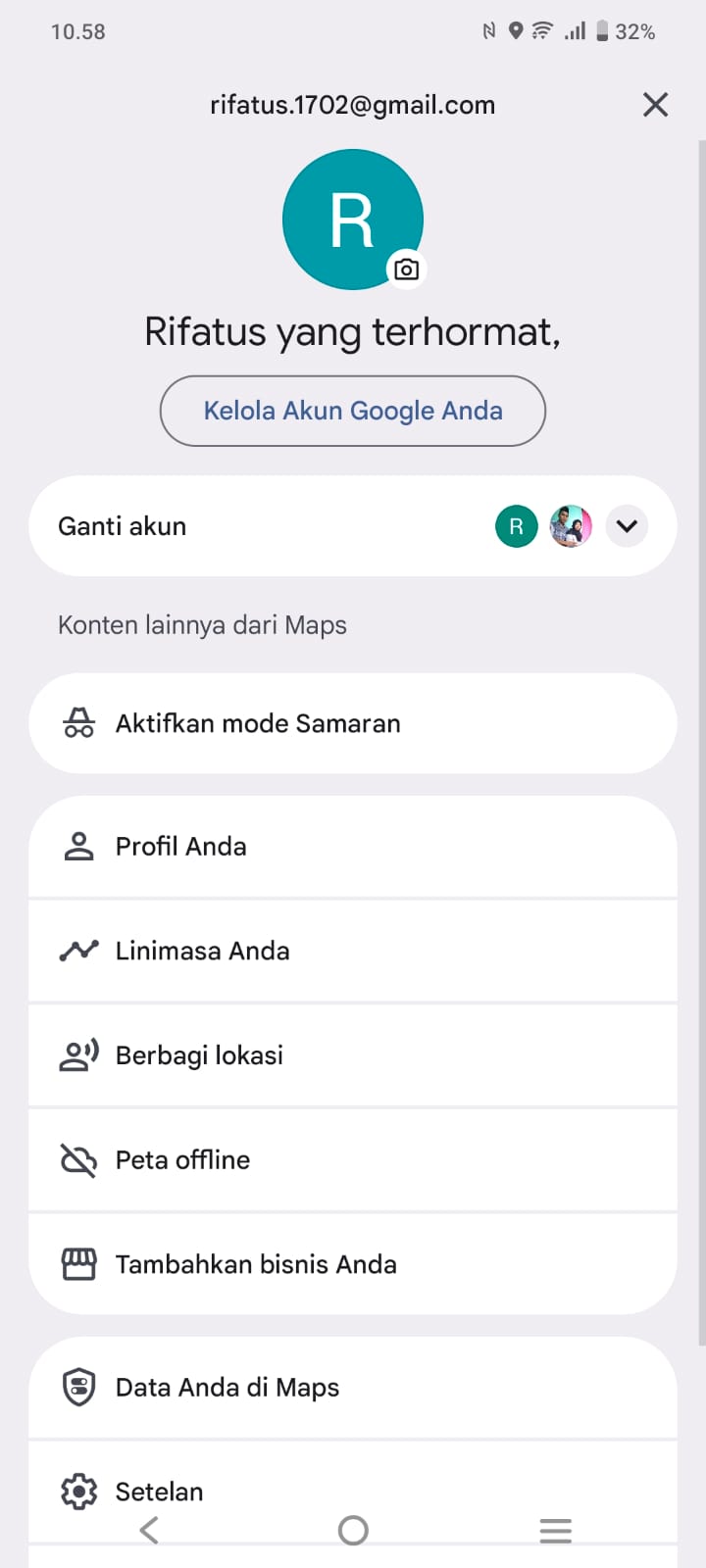Tap the system home button

[x=353, y=1530]
